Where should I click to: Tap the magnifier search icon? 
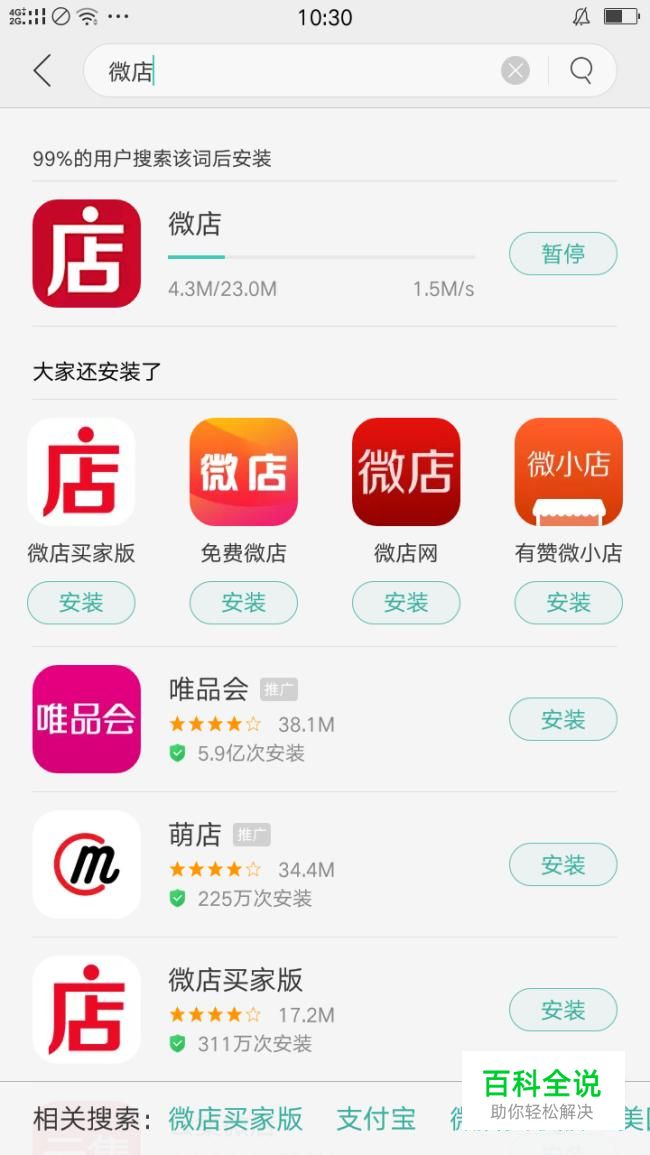pos(581,70)
